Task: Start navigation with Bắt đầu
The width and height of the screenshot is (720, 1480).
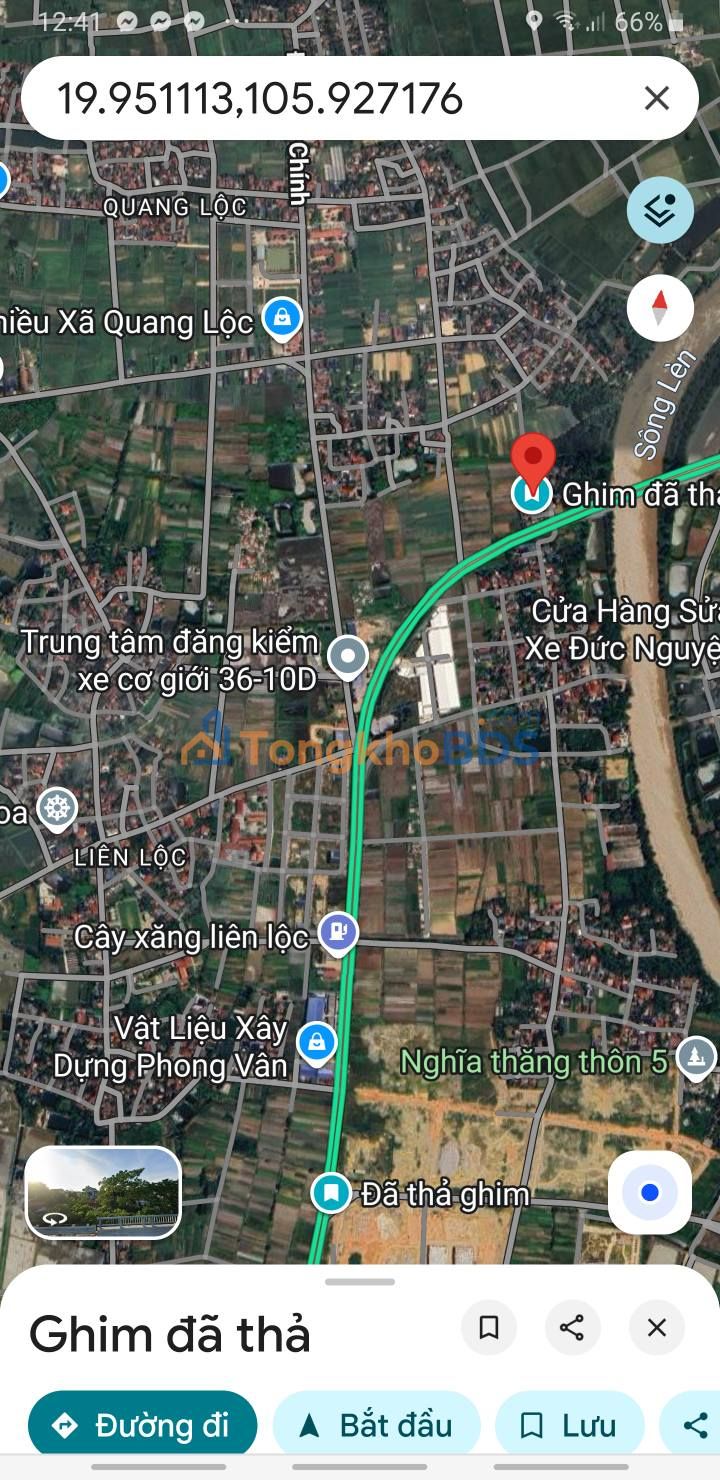Action: click(x=376, y=1424)
